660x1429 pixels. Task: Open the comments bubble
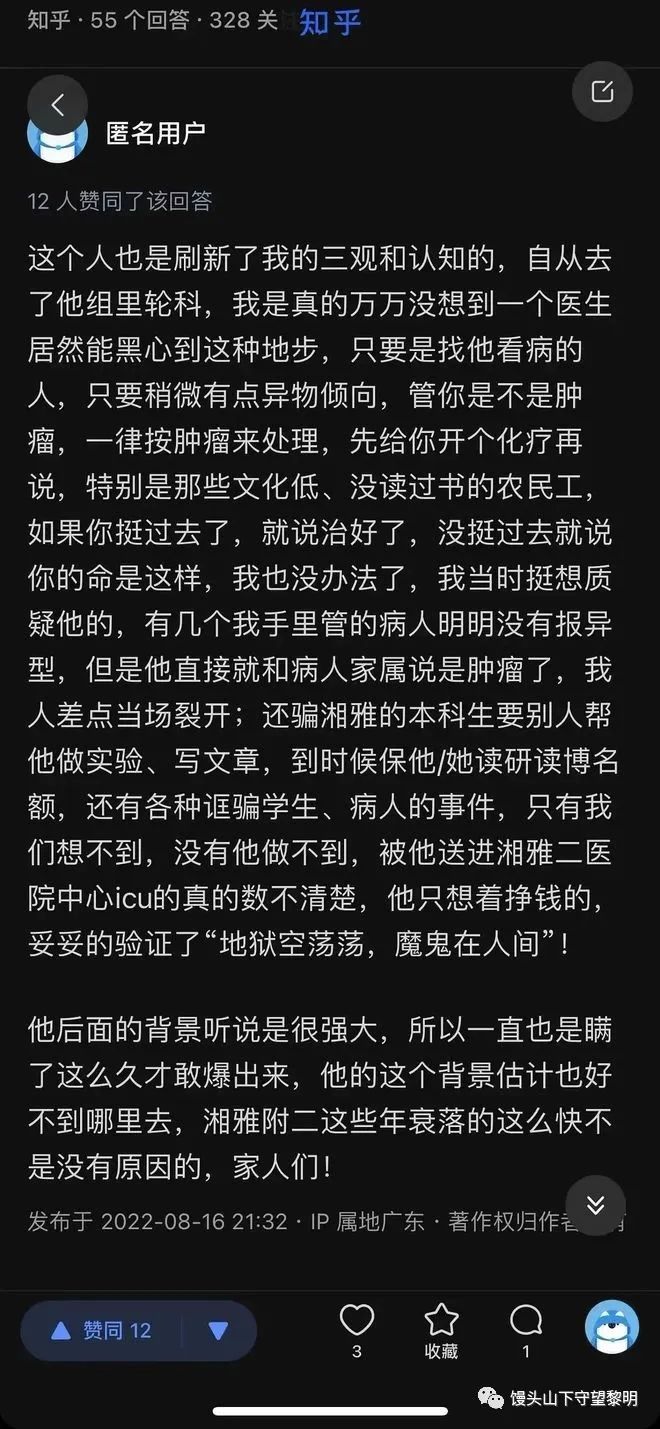point(526,1330)
